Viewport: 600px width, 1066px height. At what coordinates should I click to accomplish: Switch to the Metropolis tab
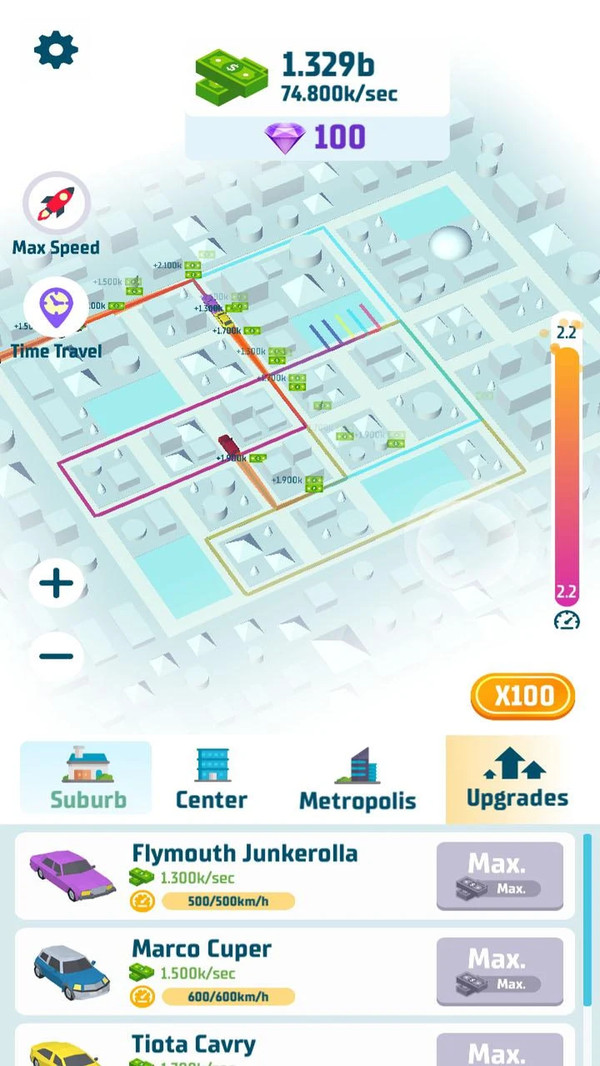[358, 780]
